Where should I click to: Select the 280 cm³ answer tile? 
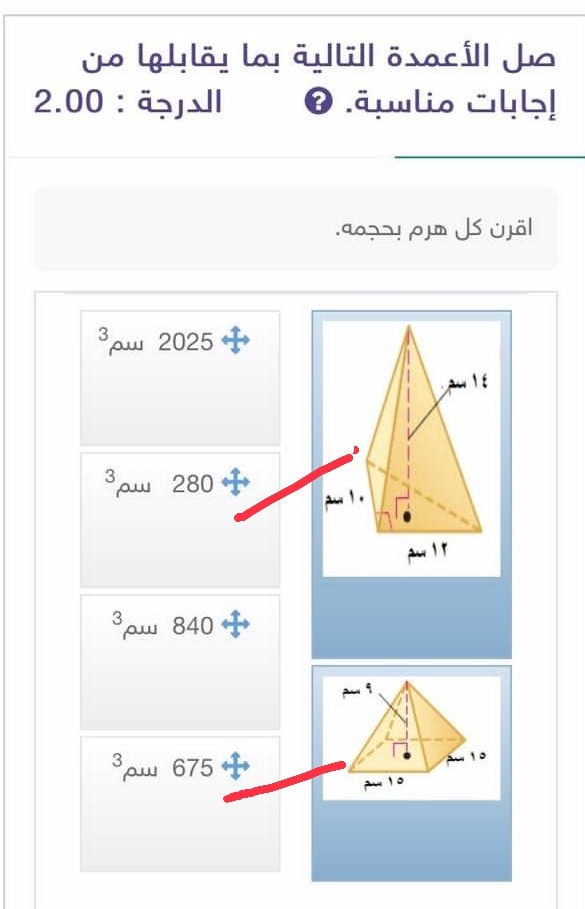pos(180,520)
